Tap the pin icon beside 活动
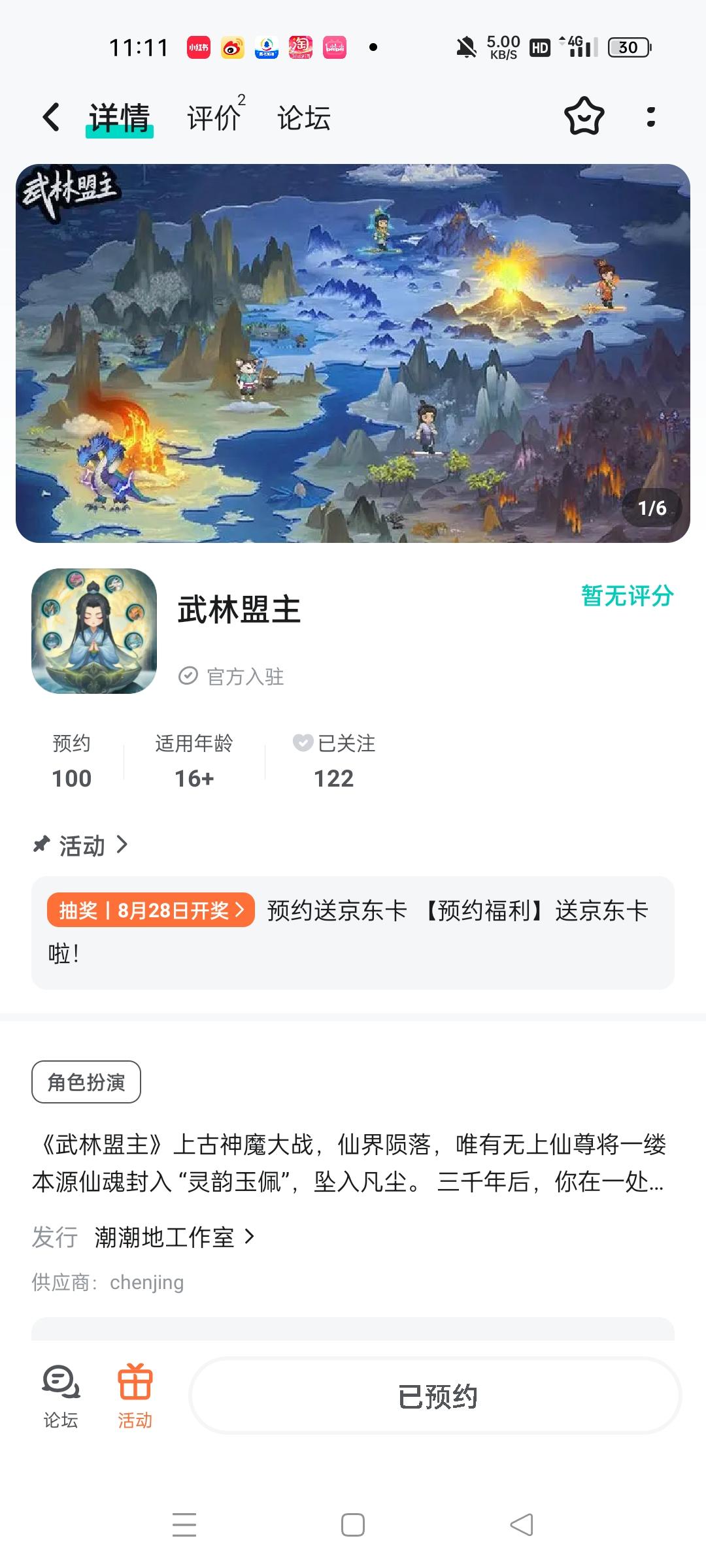 (x=41, y=845)
